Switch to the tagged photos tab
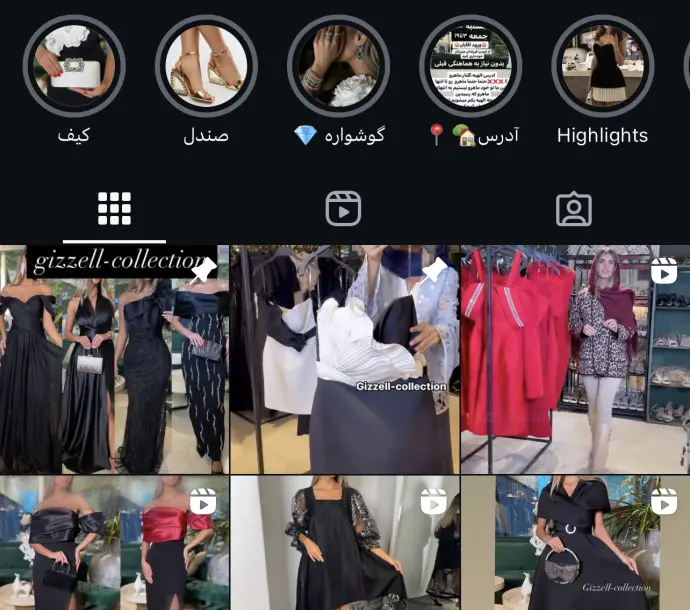The width and height of the screenshot is (690, 610). (574, 209)
